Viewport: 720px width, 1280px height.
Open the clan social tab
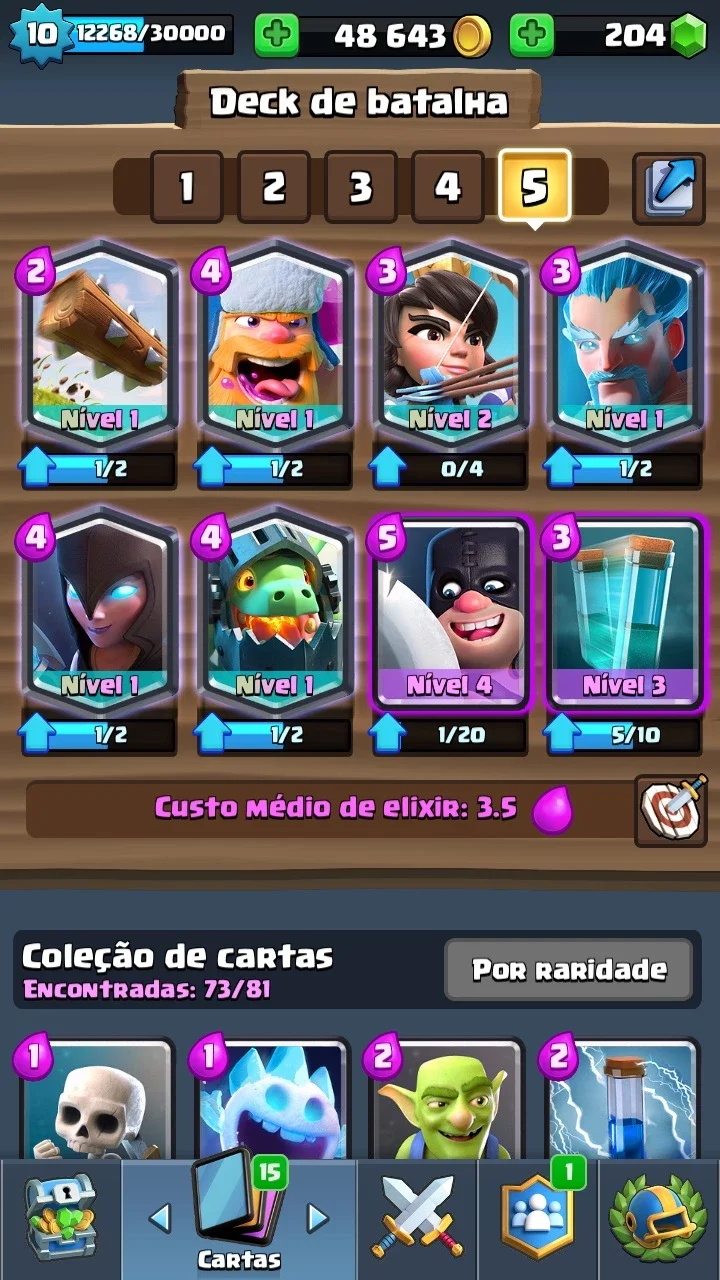tap(538, 1220)
